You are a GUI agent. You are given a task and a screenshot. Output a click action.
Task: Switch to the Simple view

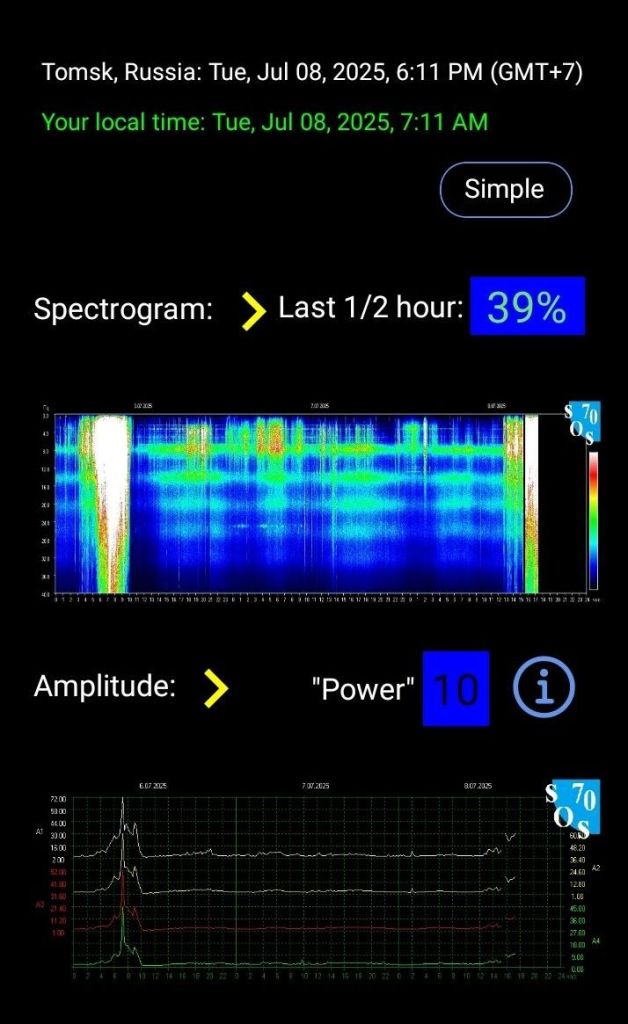(x=505, y=189)
